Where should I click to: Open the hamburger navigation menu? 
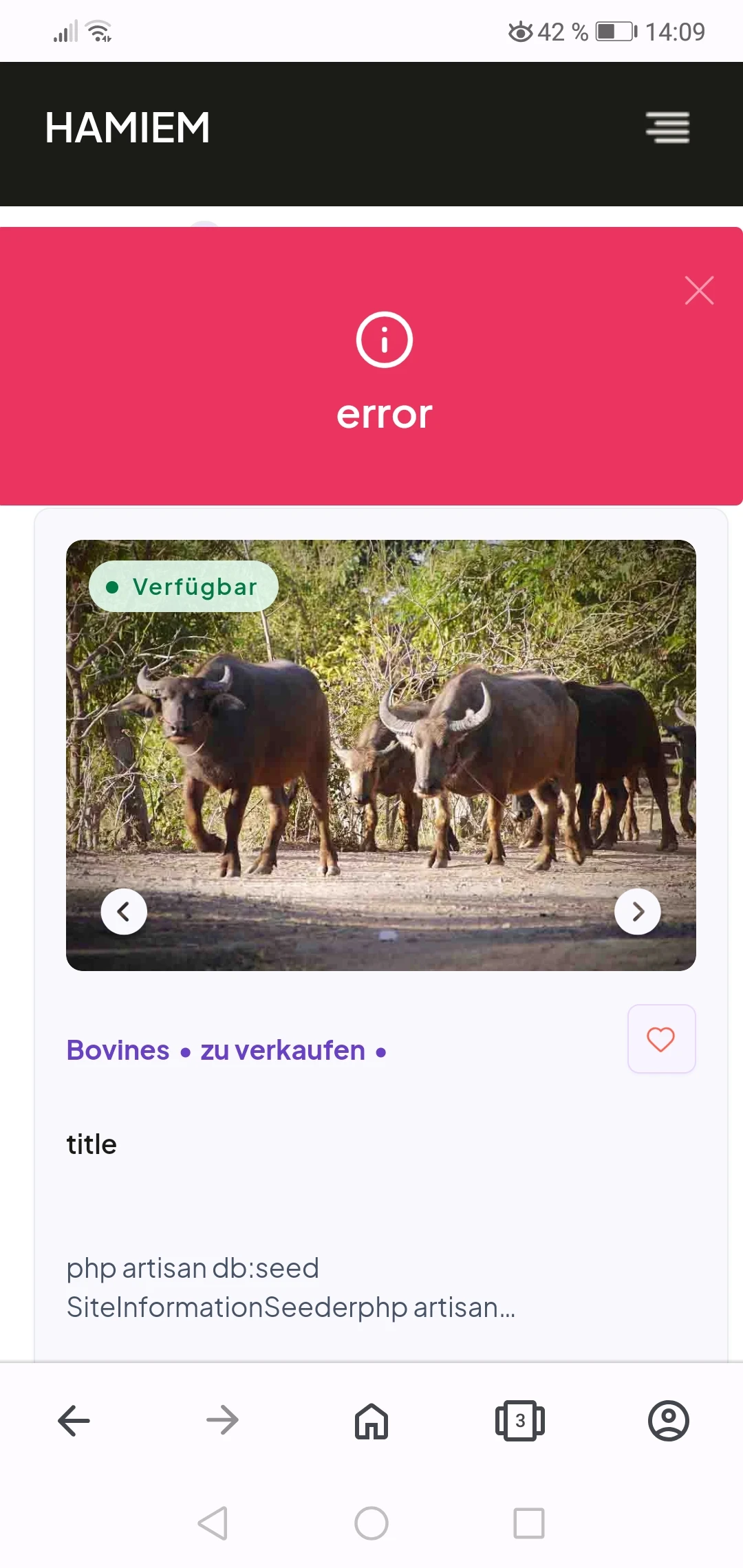tap(667, 128)
